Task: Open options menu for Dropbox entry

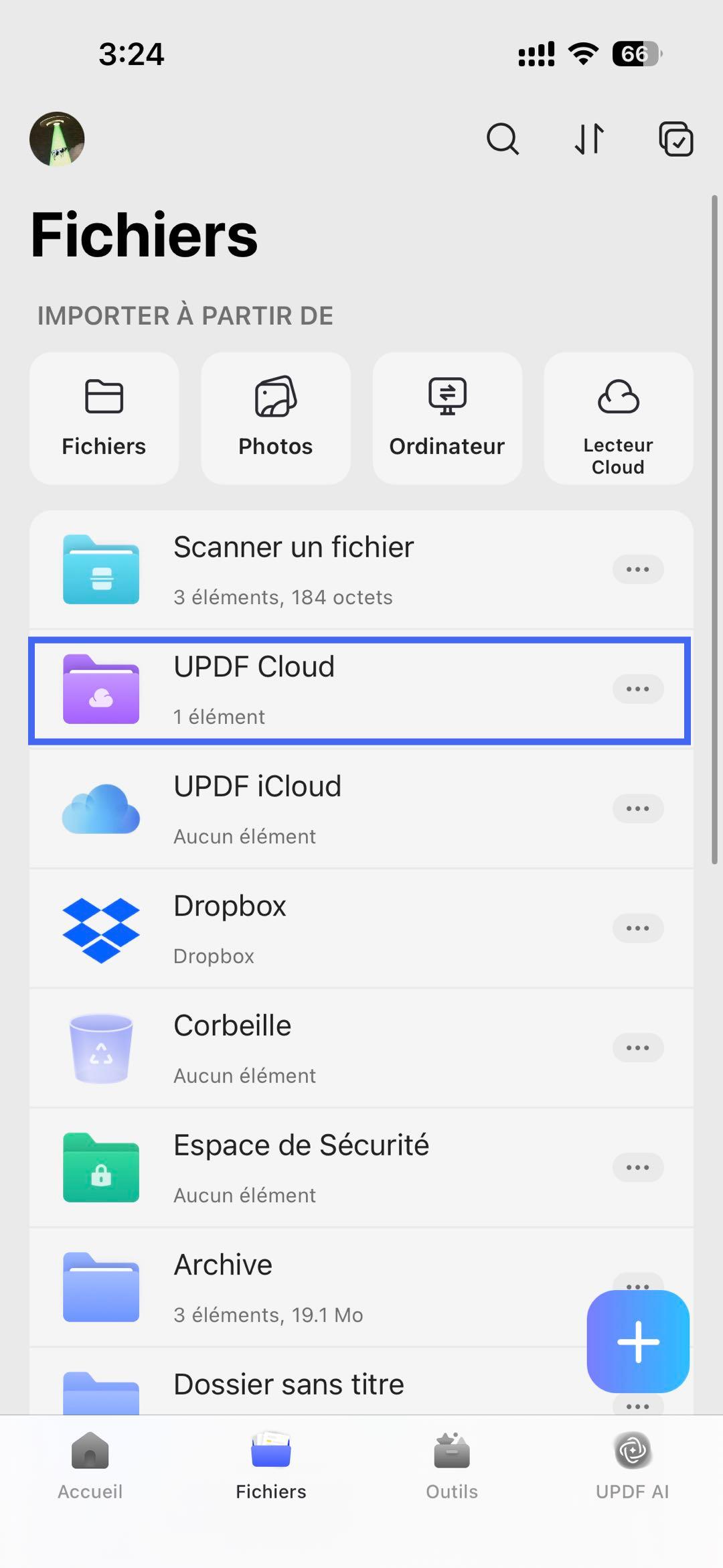Action: (637, 928)
